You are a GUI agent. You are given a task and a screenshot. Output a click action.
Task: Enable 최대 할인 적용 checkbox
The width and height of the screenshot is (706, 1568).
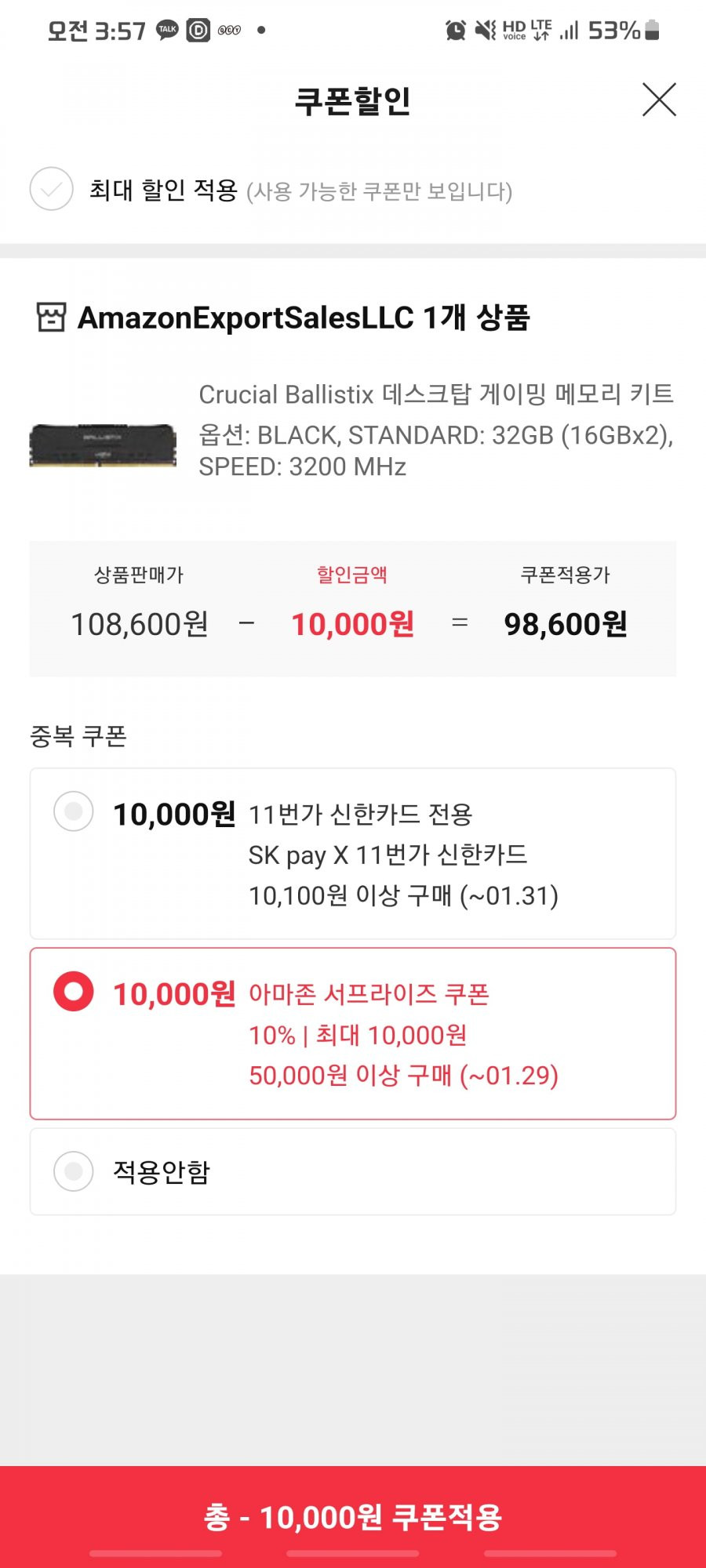pyautogui.click(x=52, y=189)
